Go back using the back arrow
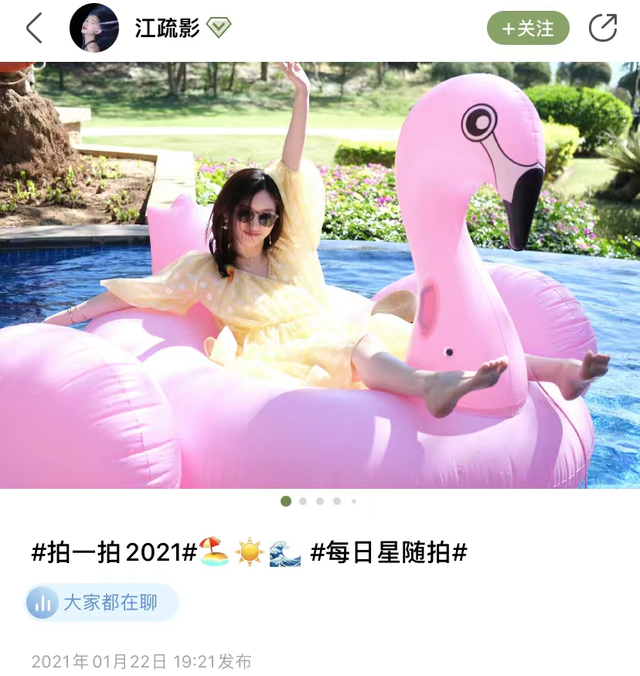Viewport: 640px width, 676px height. tap(34, 28)
